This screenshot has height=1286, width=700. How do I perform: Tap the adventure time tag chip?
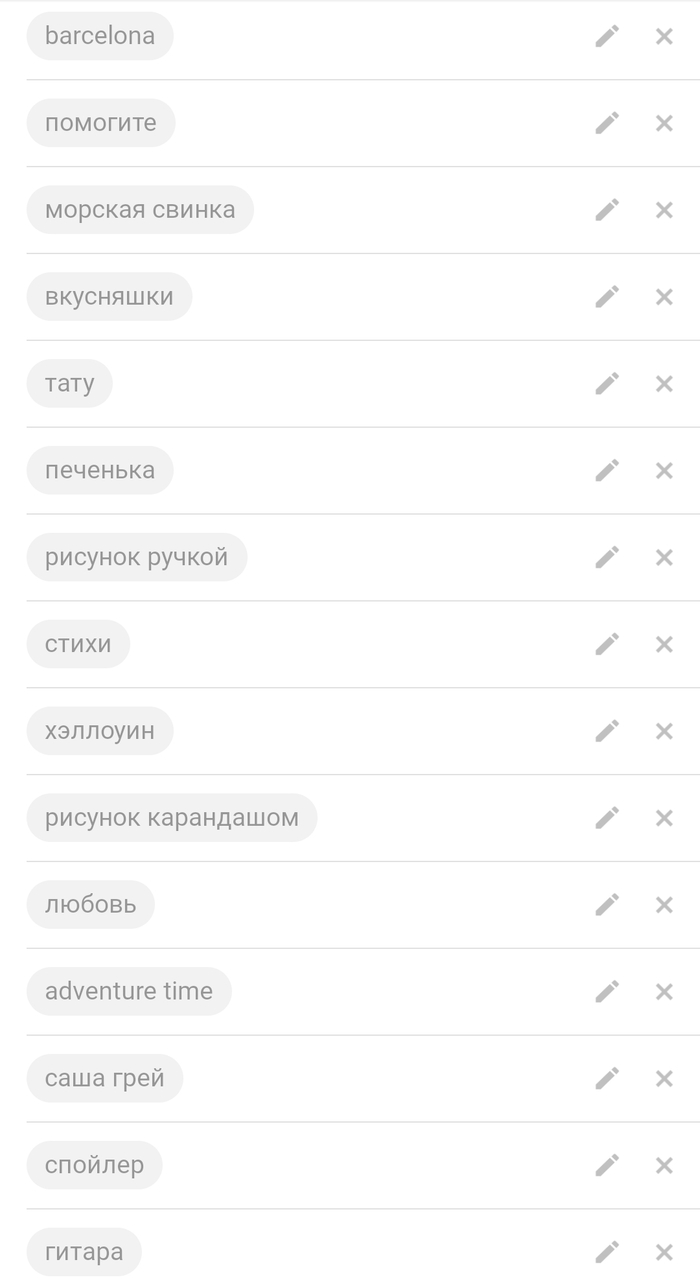(x=129, y=991)
